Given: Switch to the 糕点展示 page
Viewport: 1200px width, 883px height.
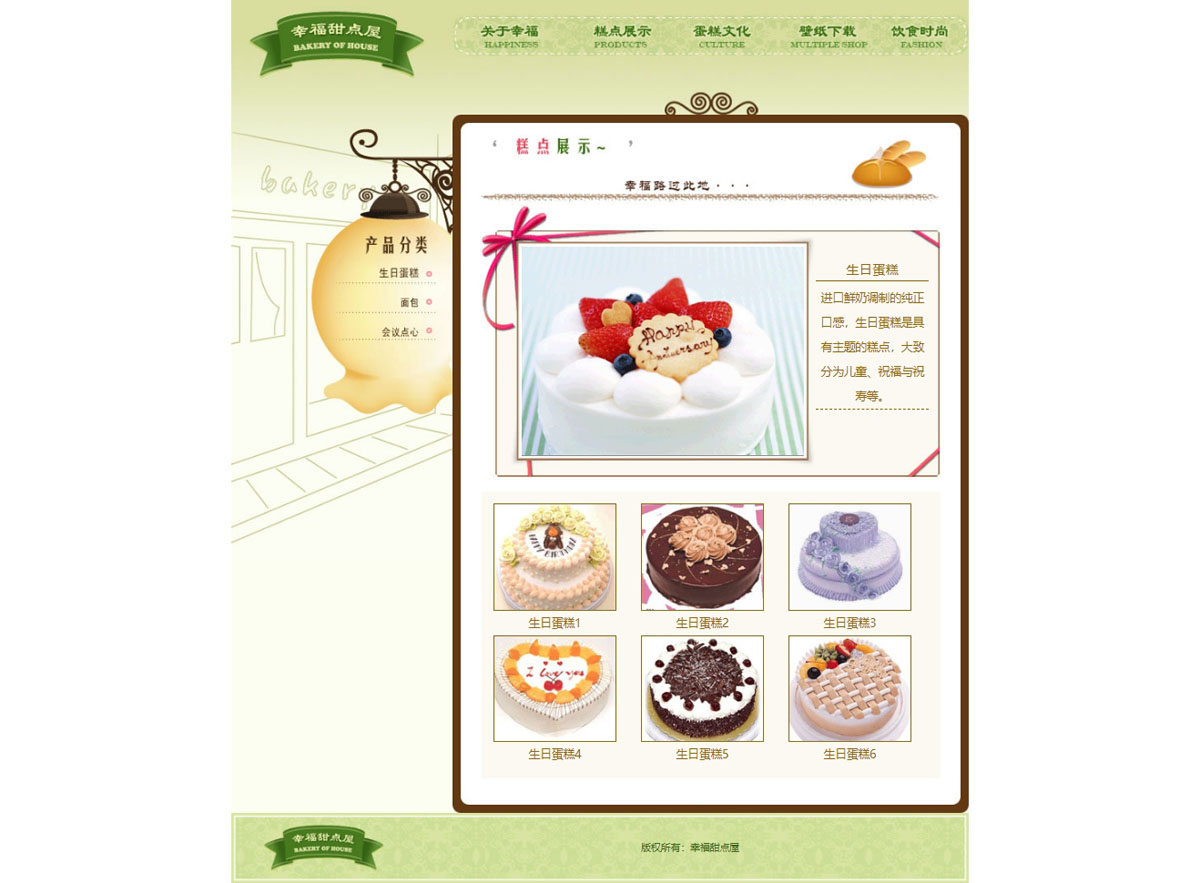Looking at the screenshot, I should (x=621, y=36).
